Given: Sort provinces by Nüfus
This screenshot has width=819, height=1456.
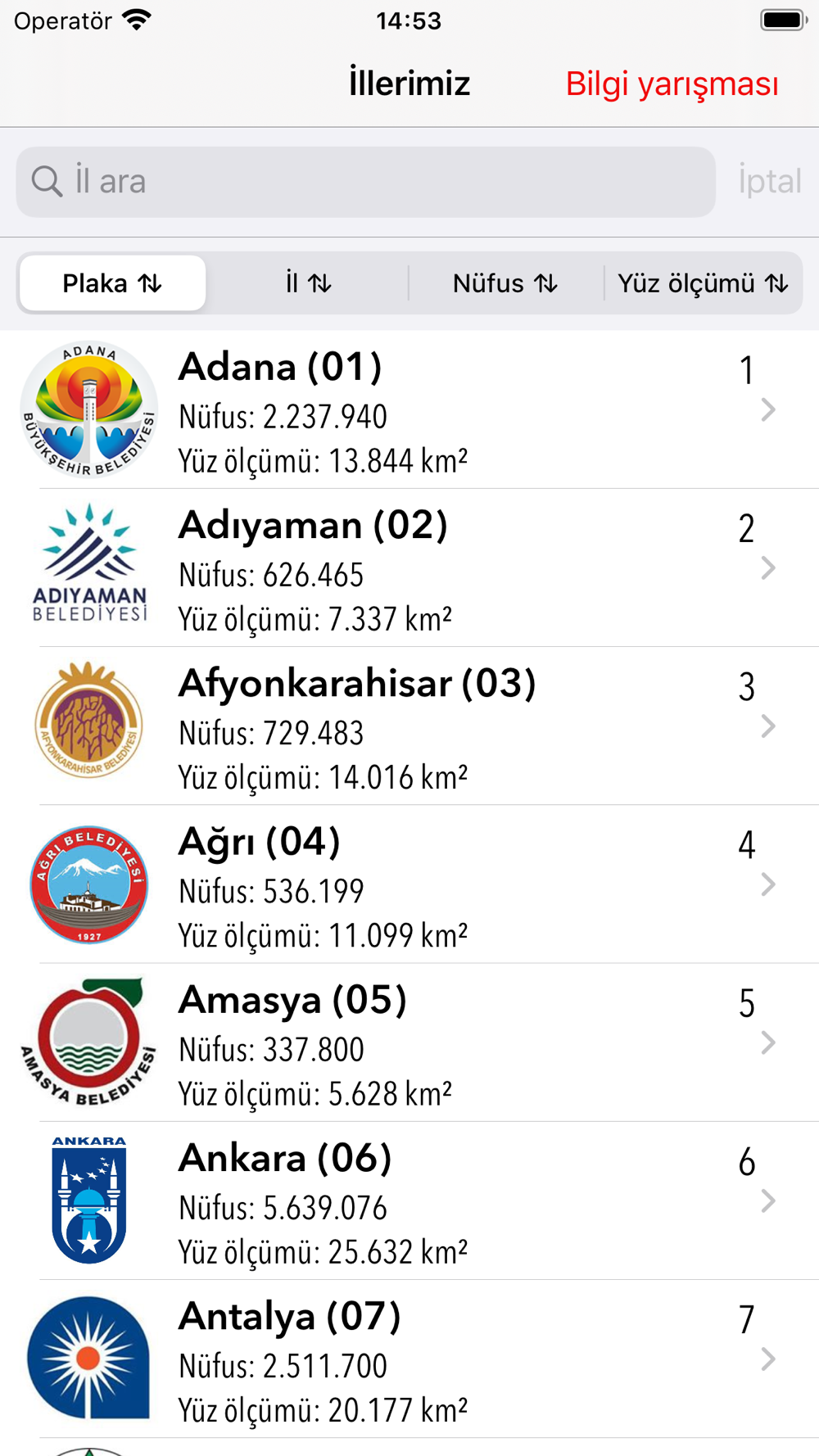Looking at the screenshot, I should click(505, 283).
